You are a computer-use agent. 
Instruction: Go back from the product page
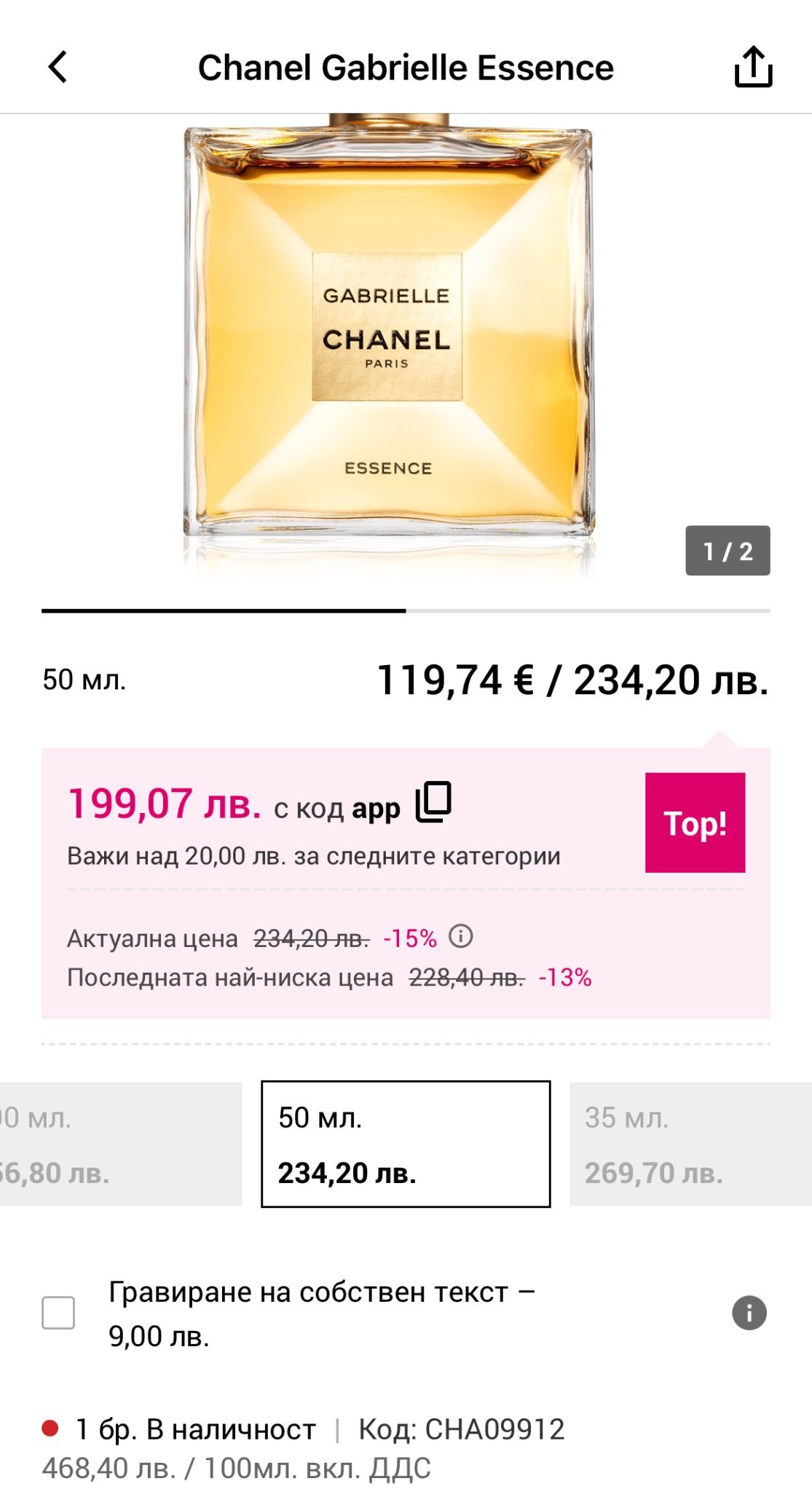58,67
